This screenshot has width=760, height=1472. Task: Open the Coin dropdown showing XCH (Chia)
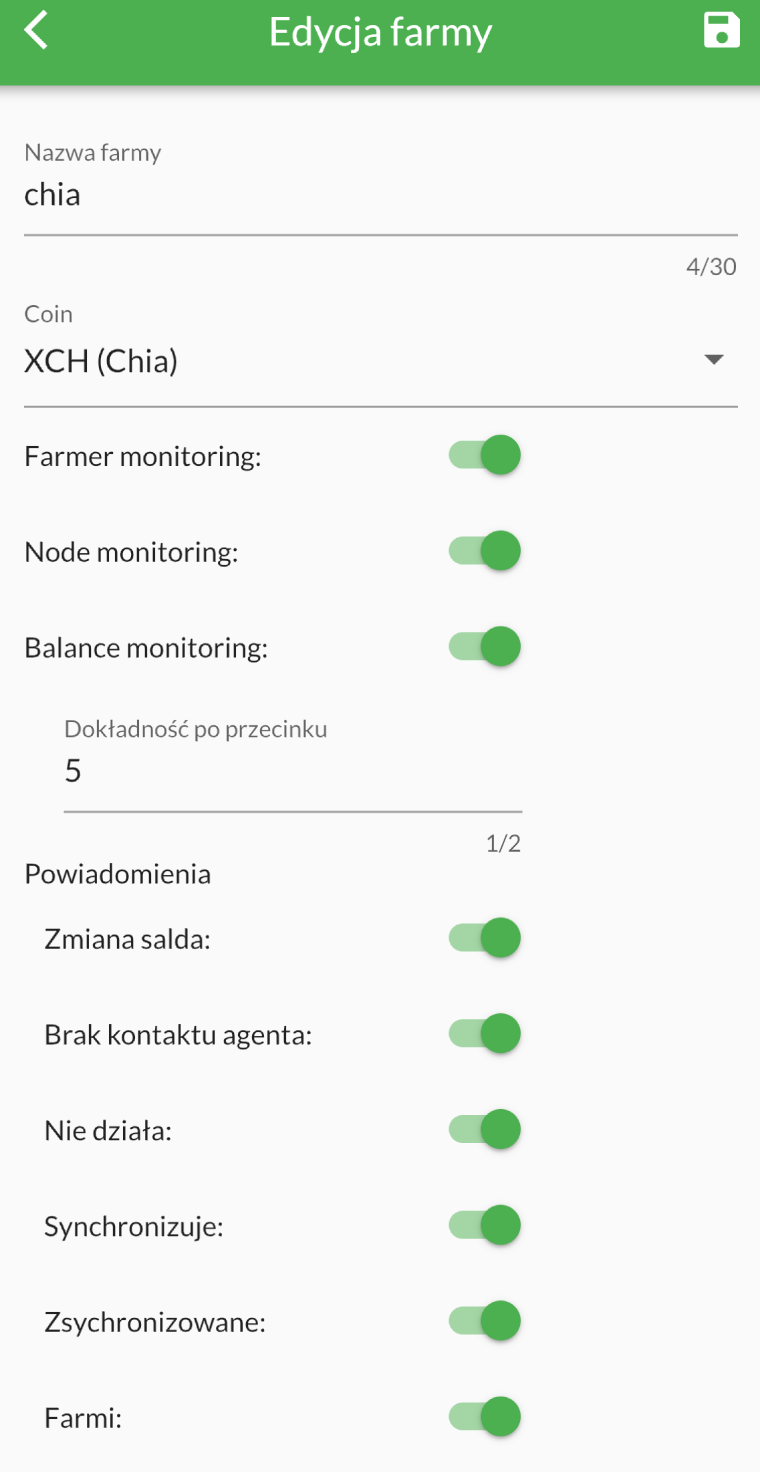[x=380, y=361]
